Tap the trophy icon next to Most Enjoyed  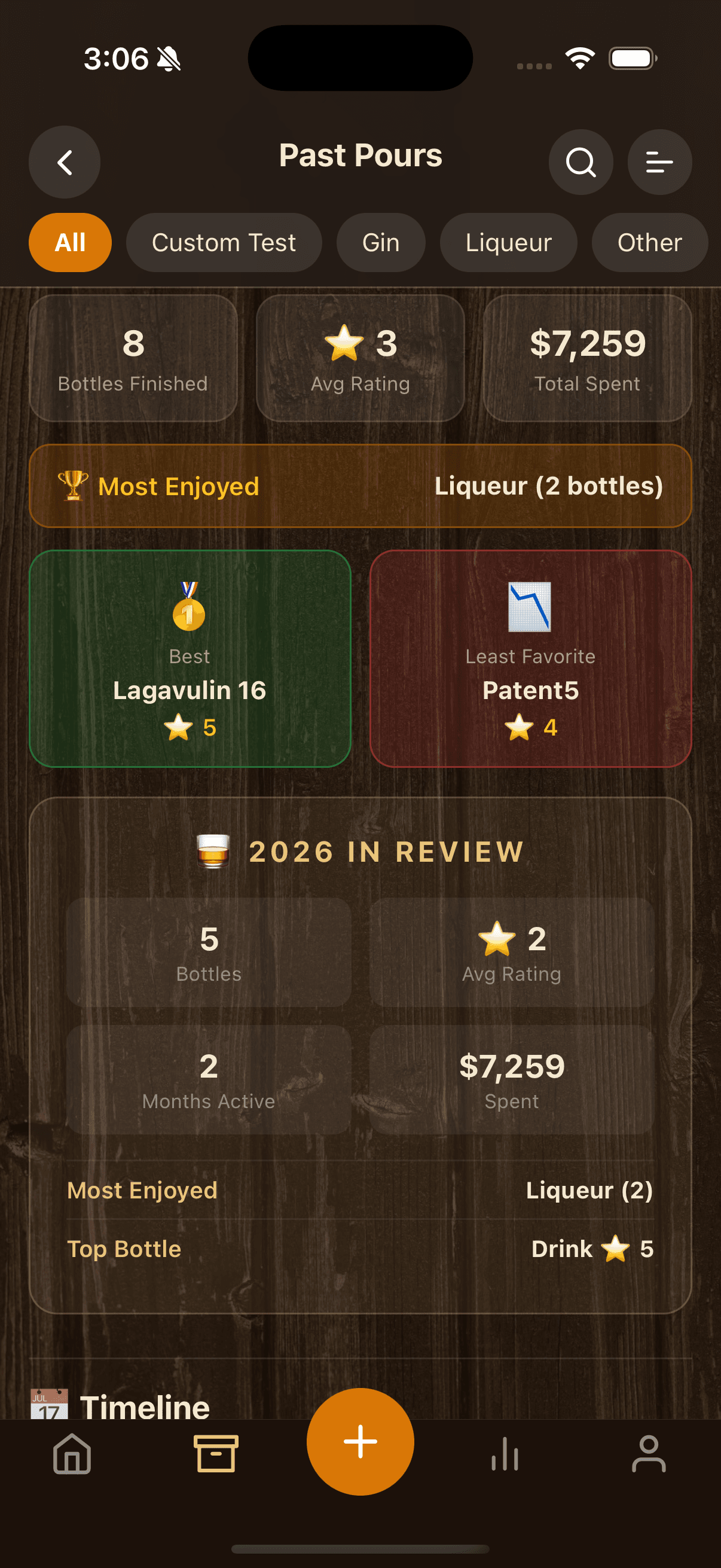tap(72, 486)
